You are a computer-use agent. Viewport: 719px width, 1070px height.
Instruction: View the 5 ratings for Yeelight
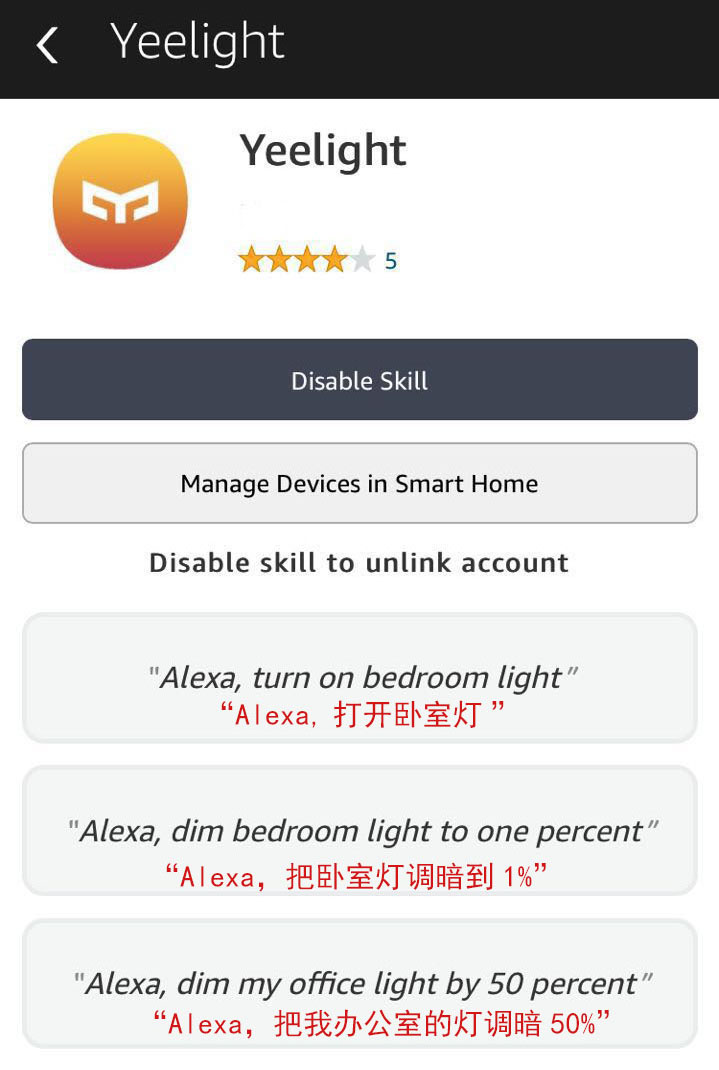(390, 261)
